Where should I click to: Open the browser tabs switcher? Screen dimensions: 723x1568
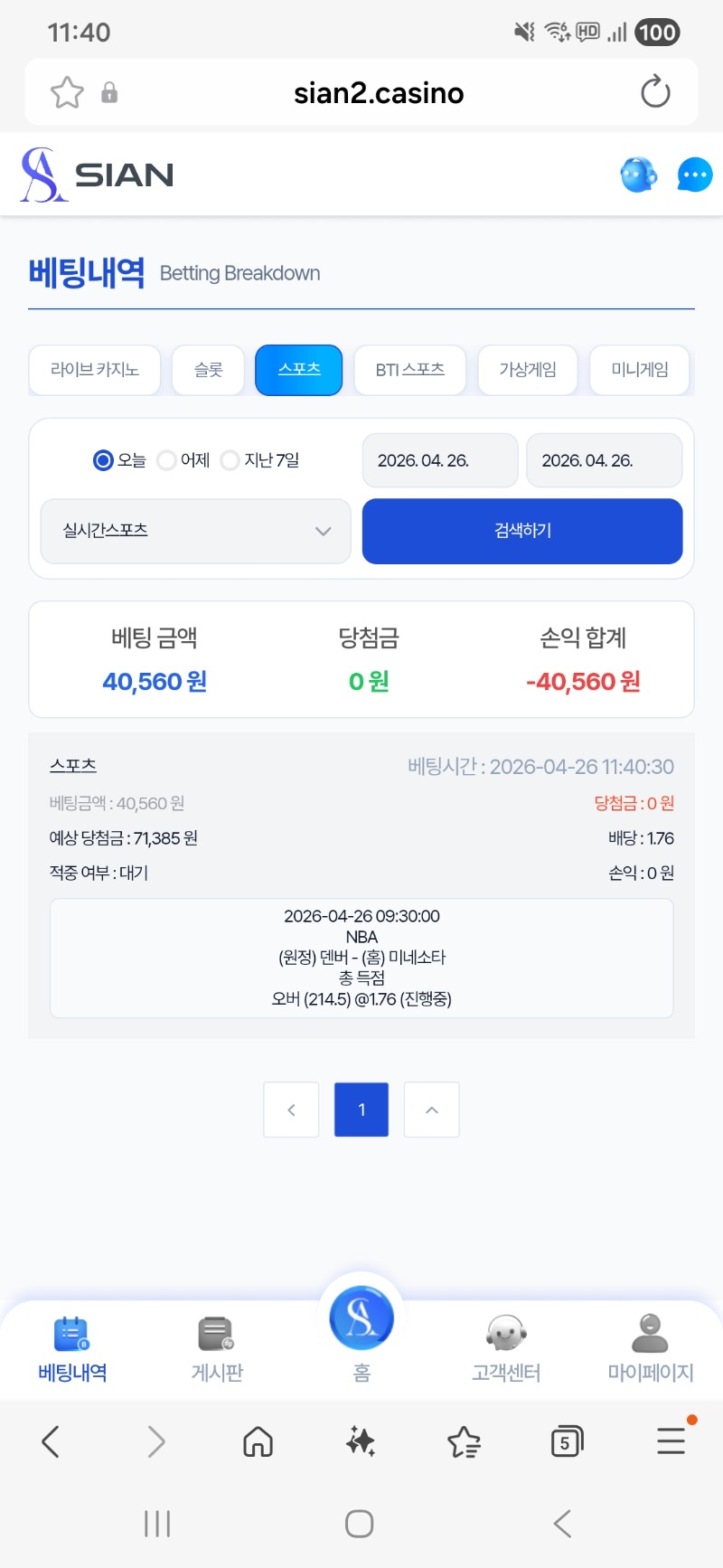click(x=567, y=1441)
